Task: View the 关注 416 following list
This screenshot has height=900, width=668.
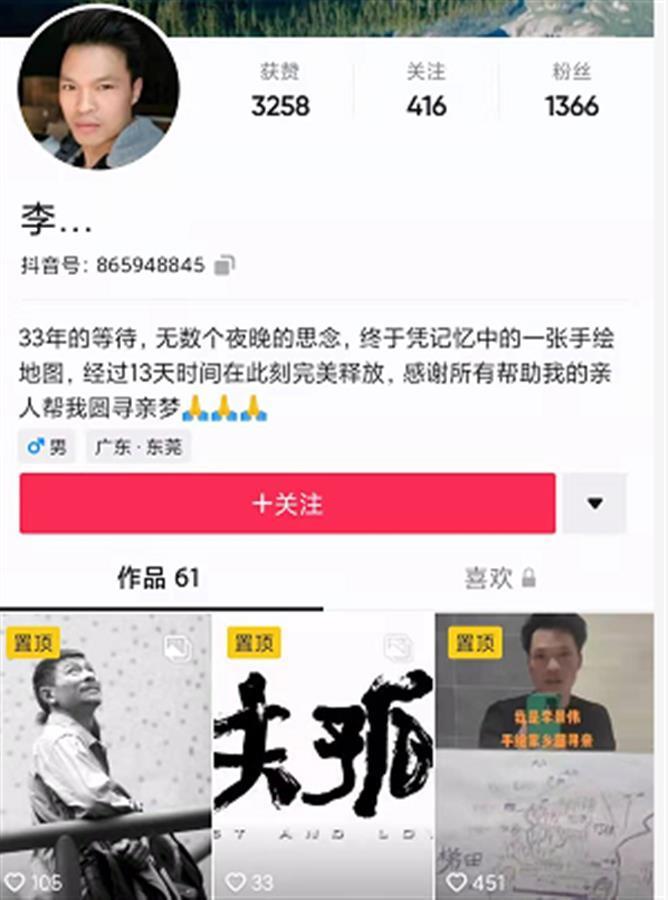Action: pyautogui.click(x=426, y=92)
